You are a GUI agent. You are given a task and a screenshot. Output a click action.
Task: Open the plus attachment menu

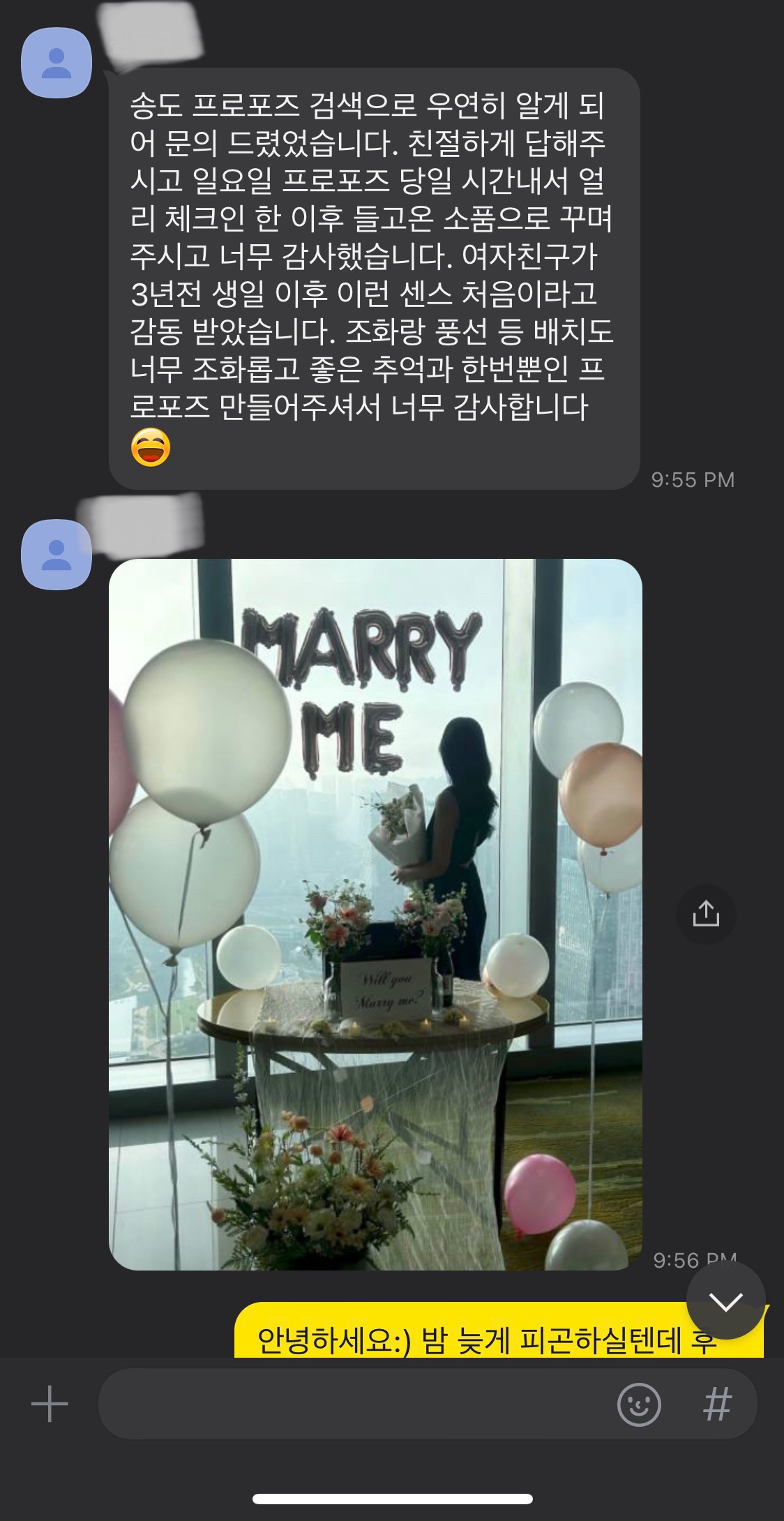[50, 1404]
